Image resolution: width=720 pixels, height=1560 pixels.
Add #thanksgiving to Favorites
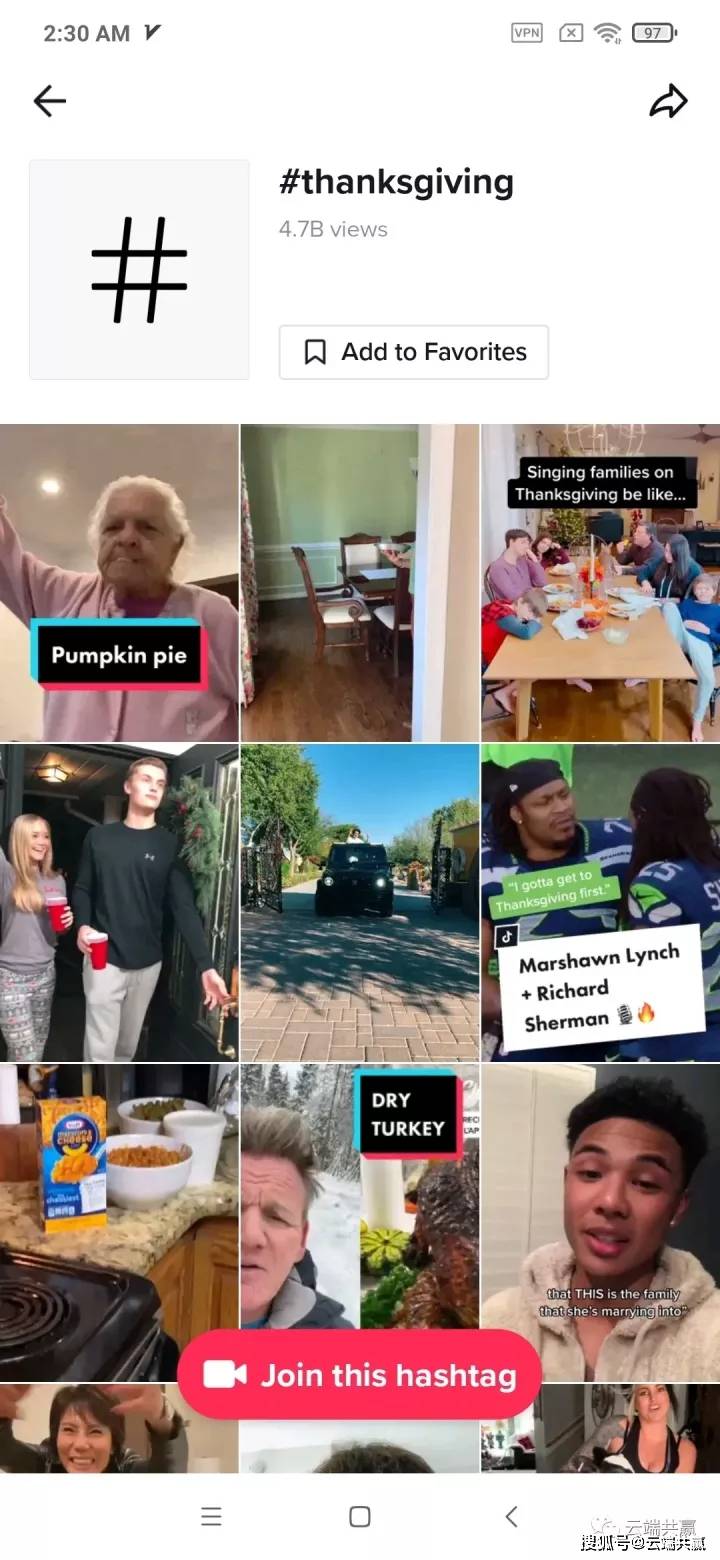[413, 352]
